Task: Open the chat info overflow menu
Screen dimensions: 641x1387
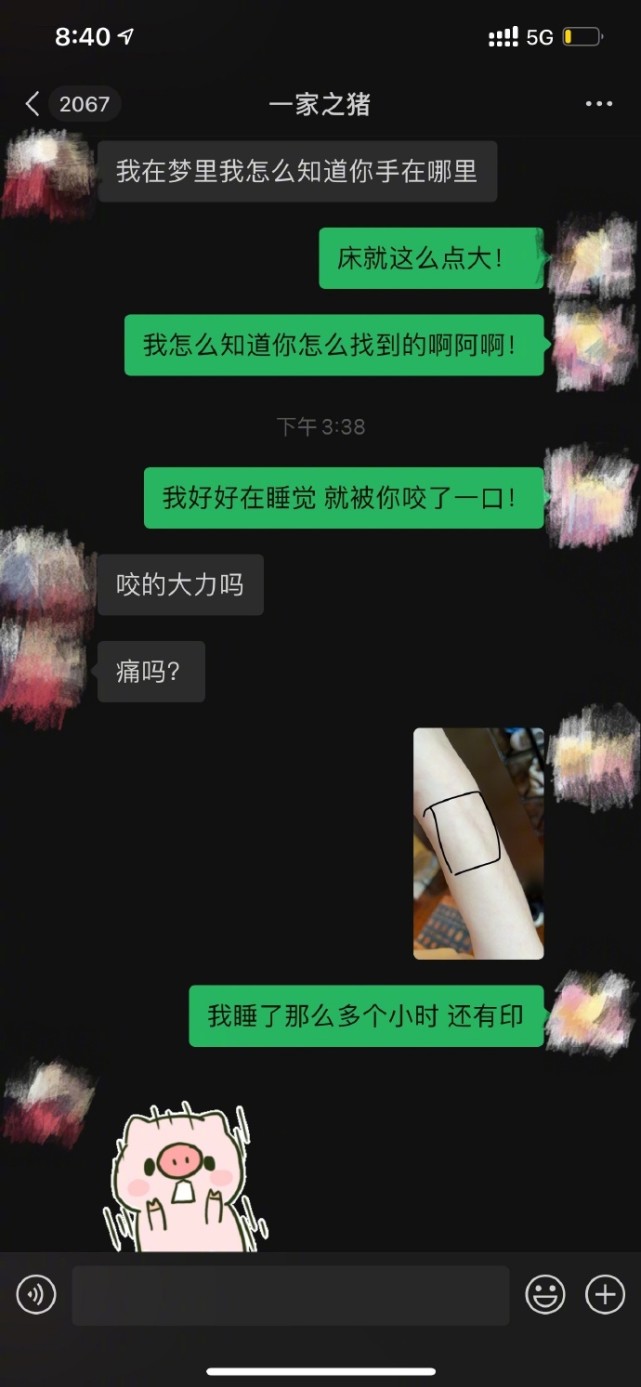Action: (x=598, y=104)
